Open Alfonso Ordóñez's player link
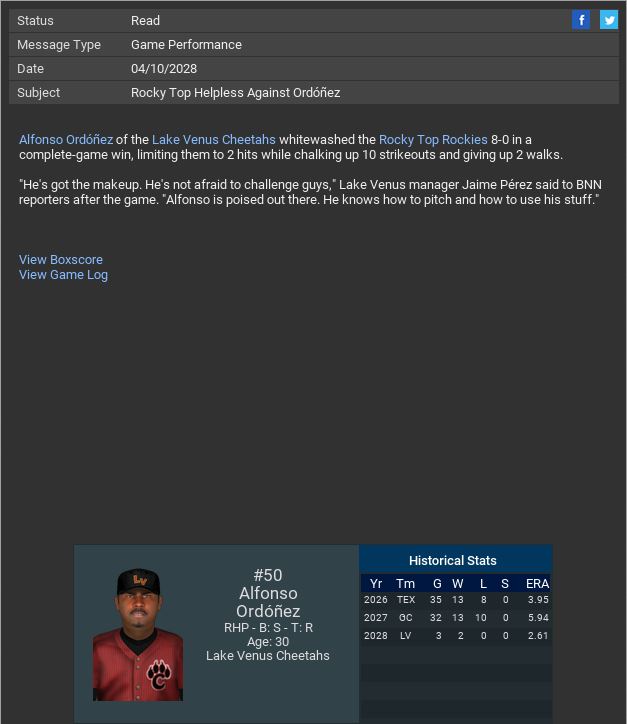This screenshot has height=724, width=627. coord(66,140)
